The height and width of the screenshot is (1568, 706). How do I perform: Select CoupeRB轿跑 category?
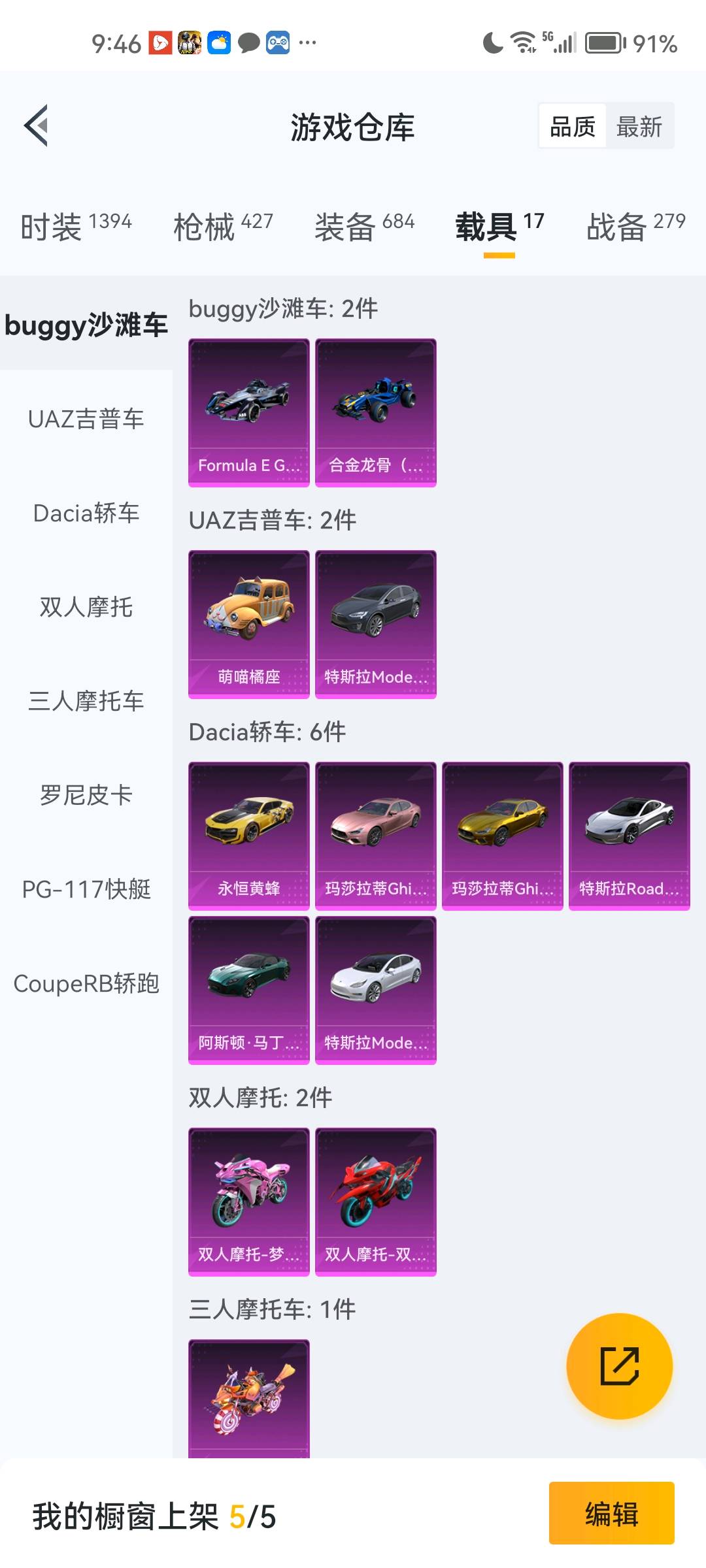[x=86, y=983]
